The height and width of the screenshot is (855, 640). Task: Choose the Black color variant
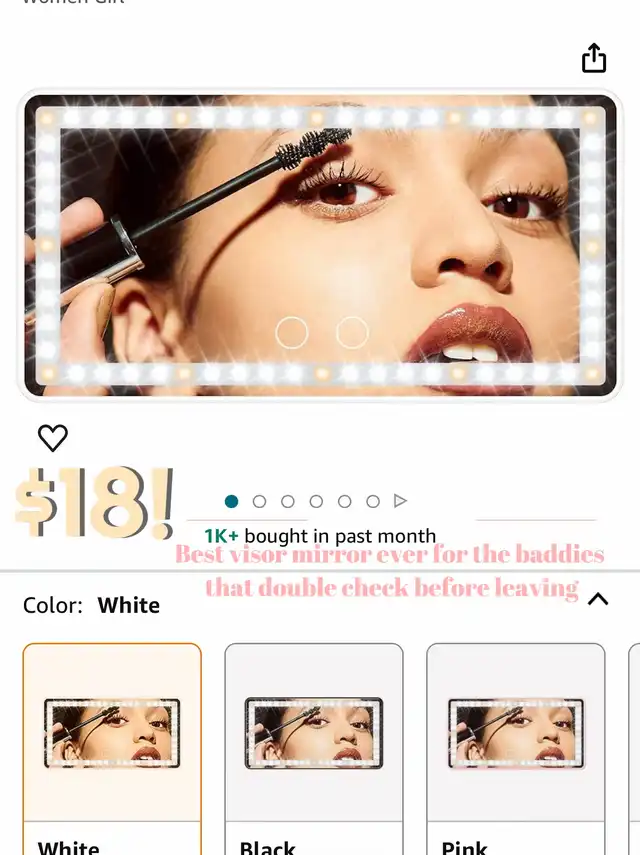pyautogui.click(x=314, y=740)
